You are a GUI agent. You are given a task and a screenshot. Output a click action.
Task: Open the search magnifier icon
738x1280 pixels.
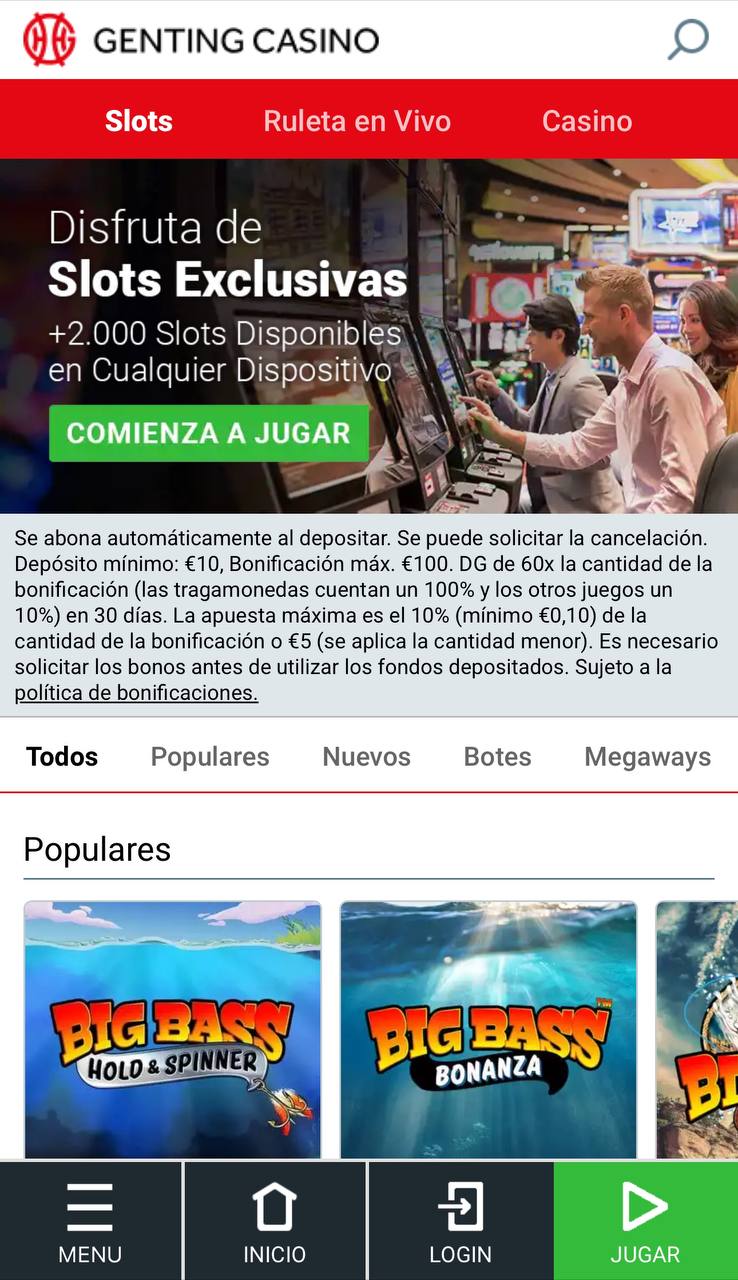[x=688, y=40]
